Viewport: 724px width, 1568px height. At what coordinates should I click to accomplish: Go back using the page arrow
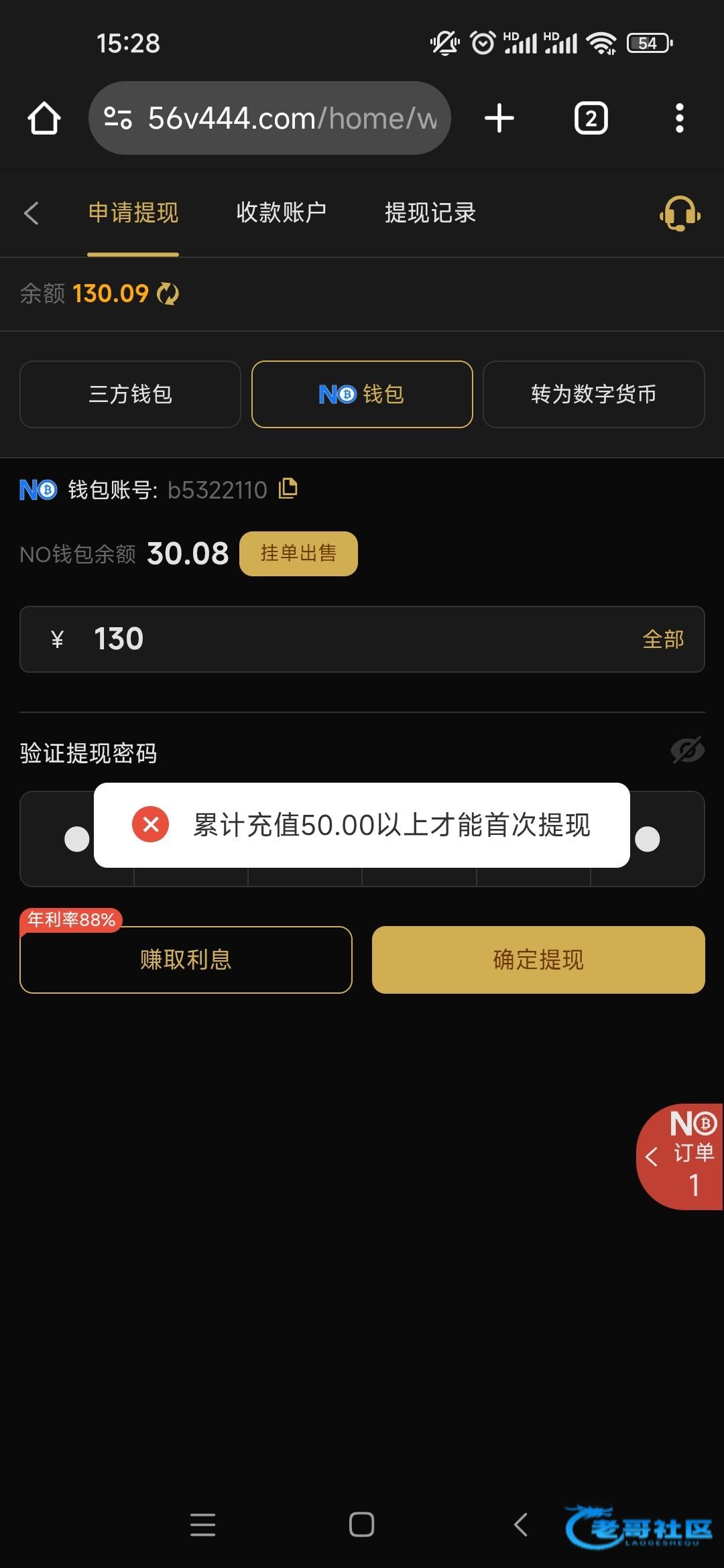pyautogui.click(x=31, y=213)
